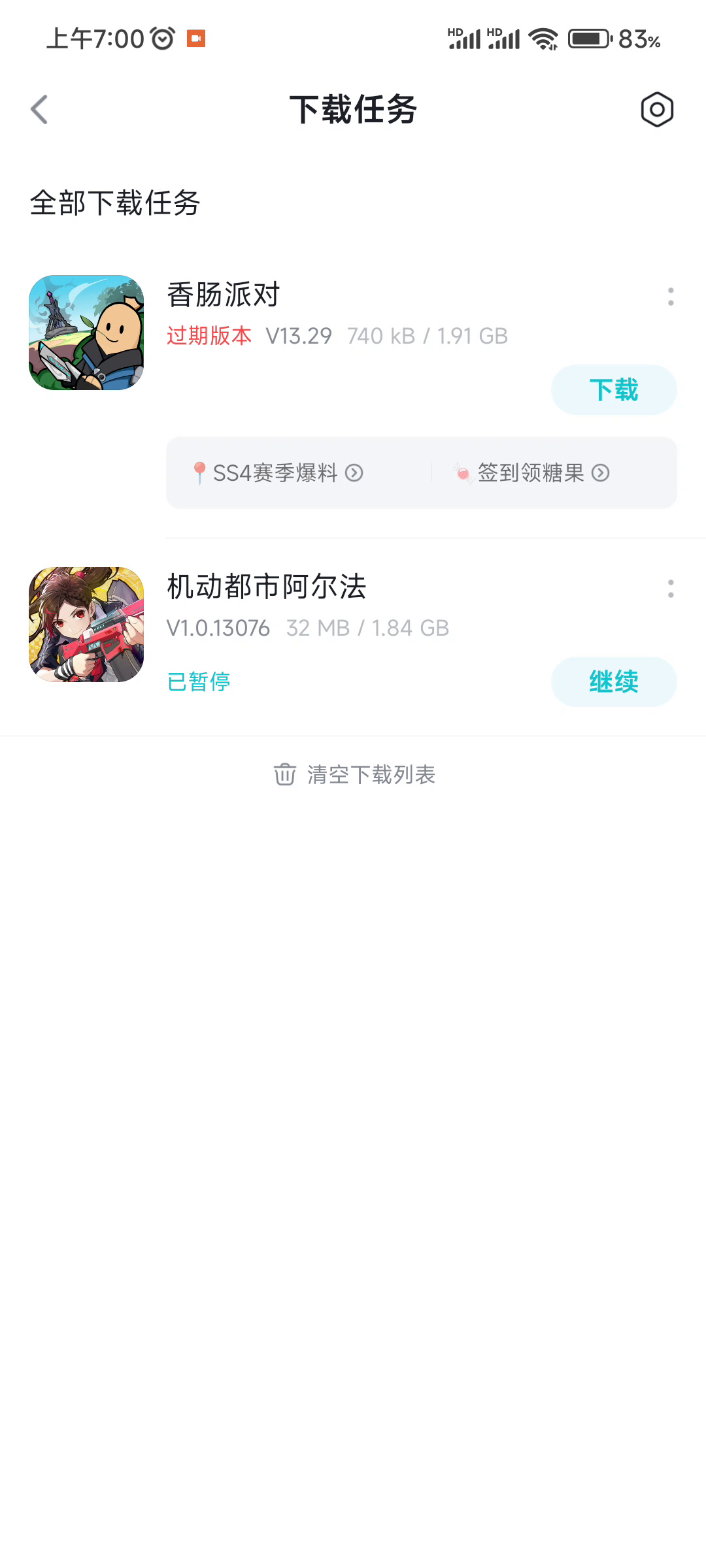This screenshot has width=706, height=1568.
Task: Tap 继续 to resume 机动都市阿尔法 download
Action: point(613,681)
